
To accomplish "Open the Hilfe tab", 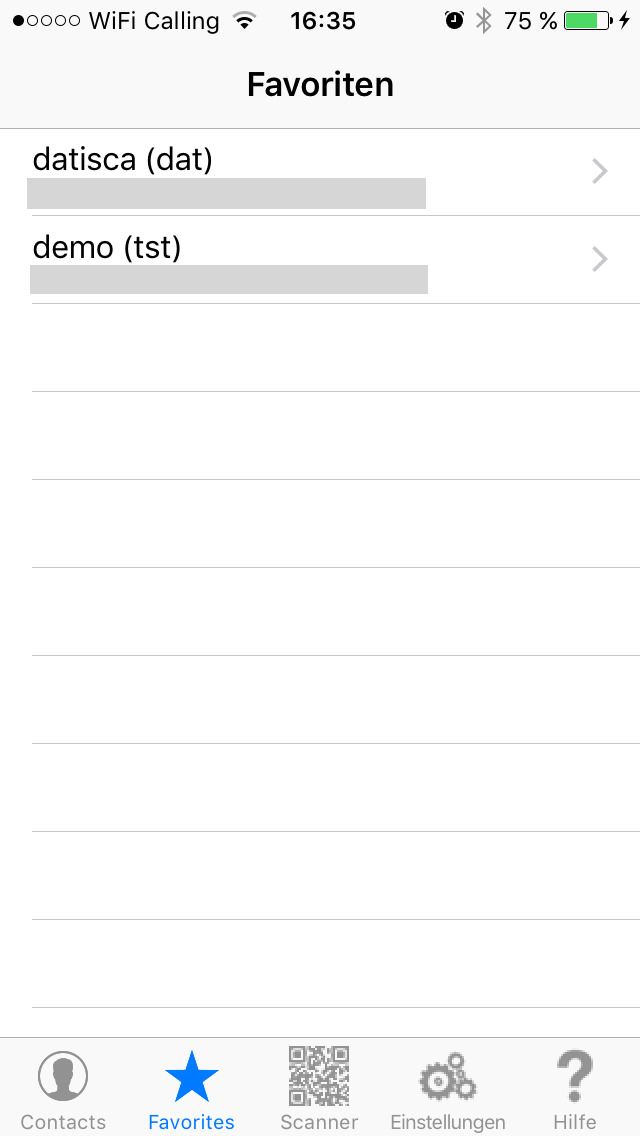I will click(575, 1089).
